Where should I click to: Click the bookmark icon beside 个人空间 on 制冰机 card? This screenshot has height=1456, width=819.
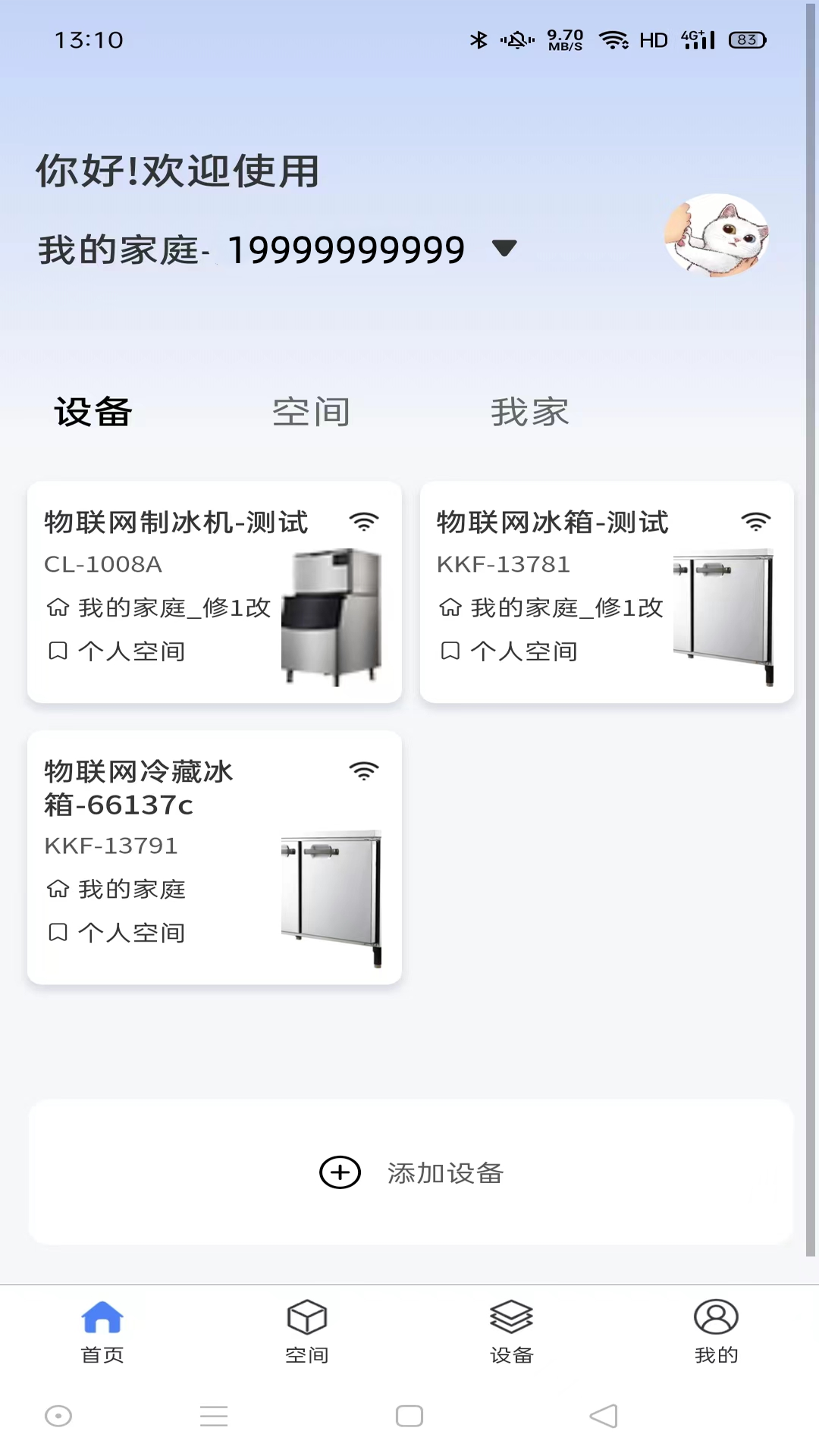(x=58, y=651)
